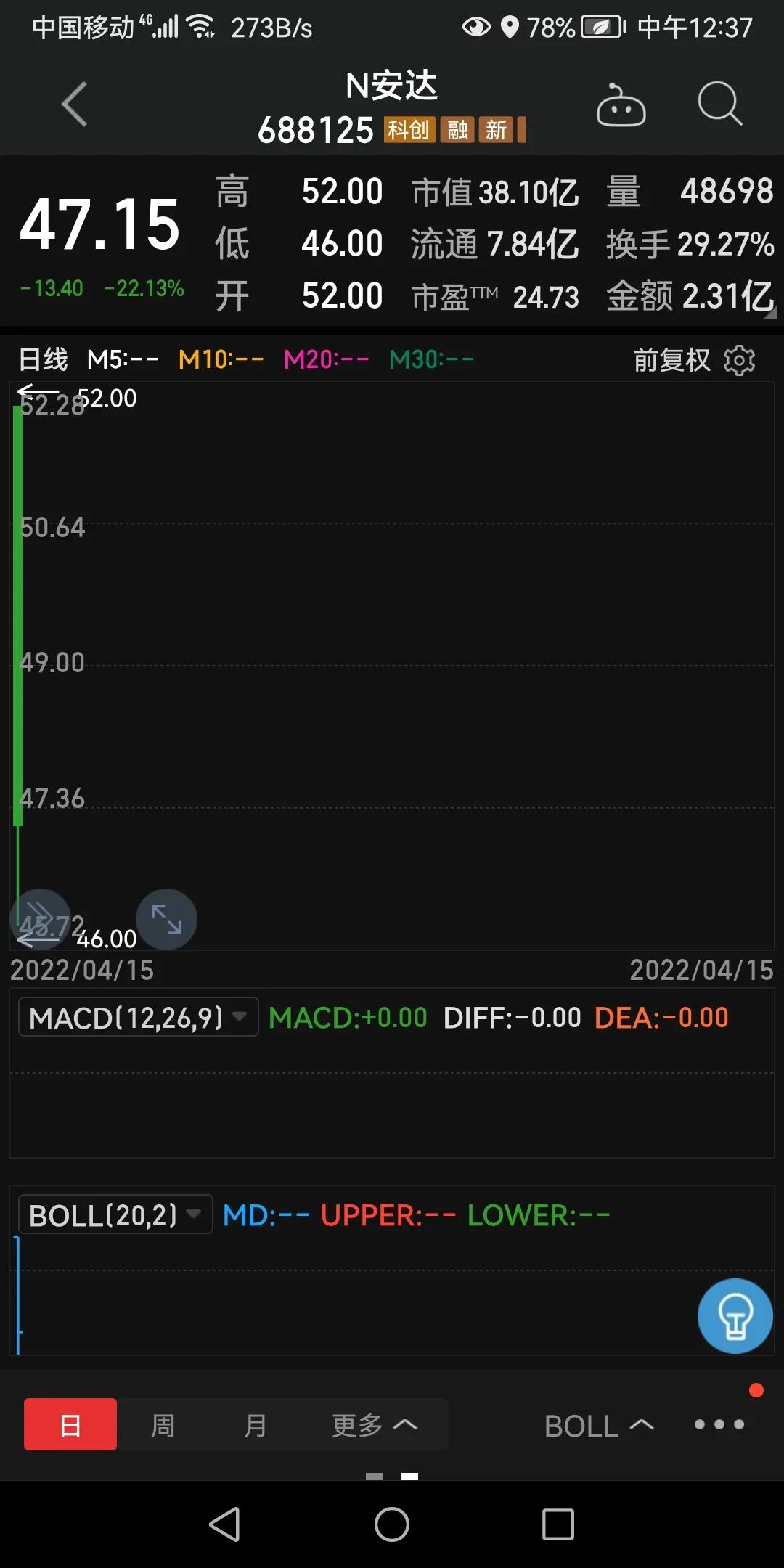Open the three-dot more menu
Viewport: 784px width, 1568px height.
[x=719, y=1425]
